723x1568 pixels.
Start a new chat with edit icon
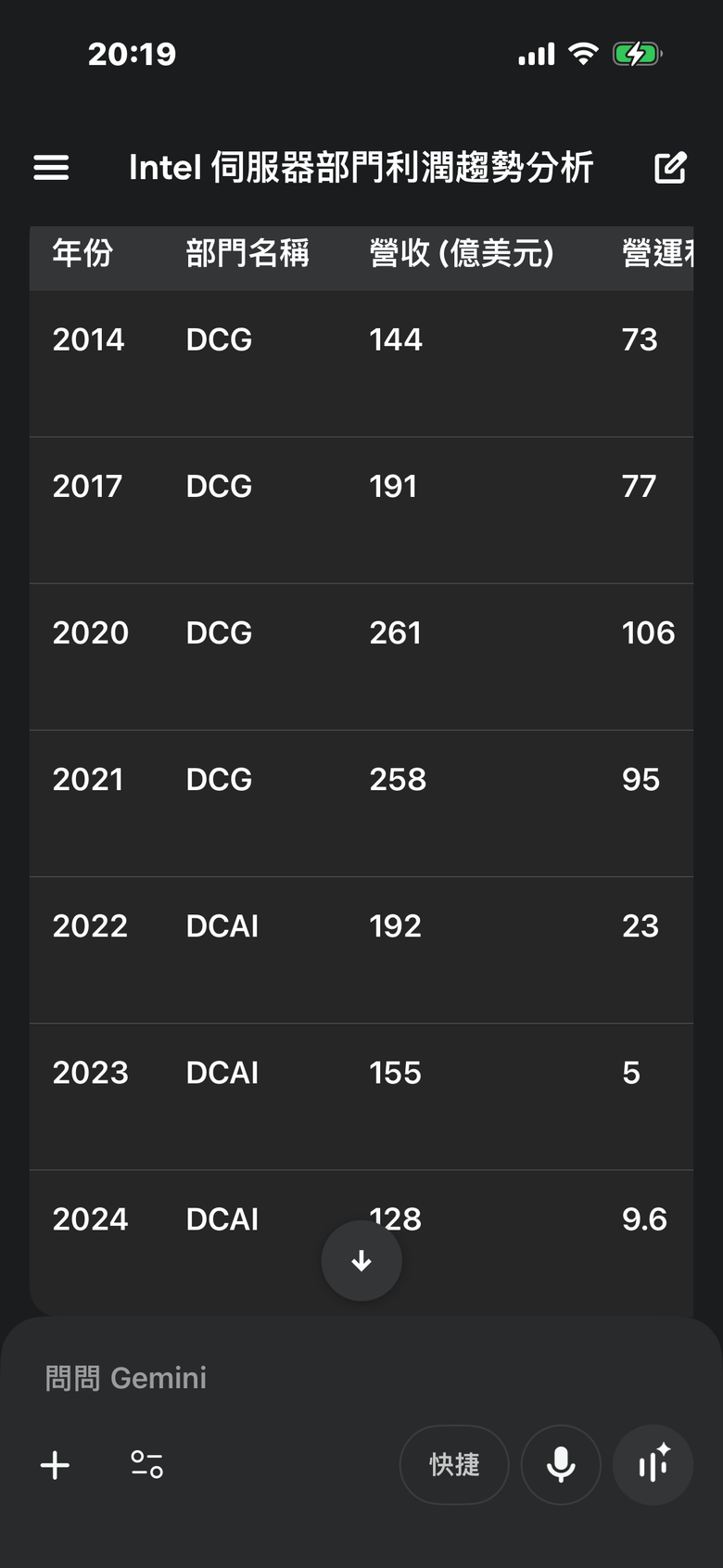pyautogui.click(x=670, y=168)
